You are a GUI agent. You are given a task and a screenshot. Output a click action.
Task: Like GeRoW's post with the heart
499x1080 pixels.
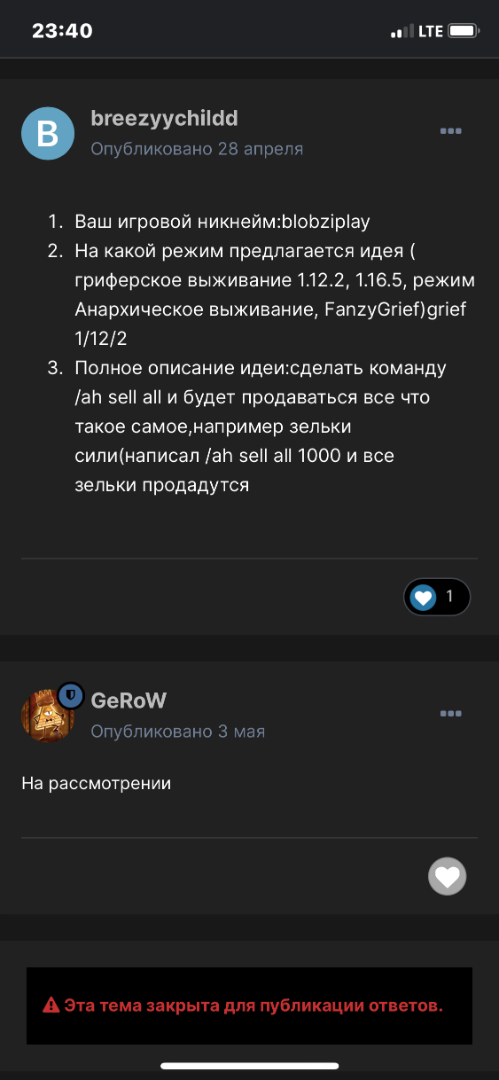447,876
